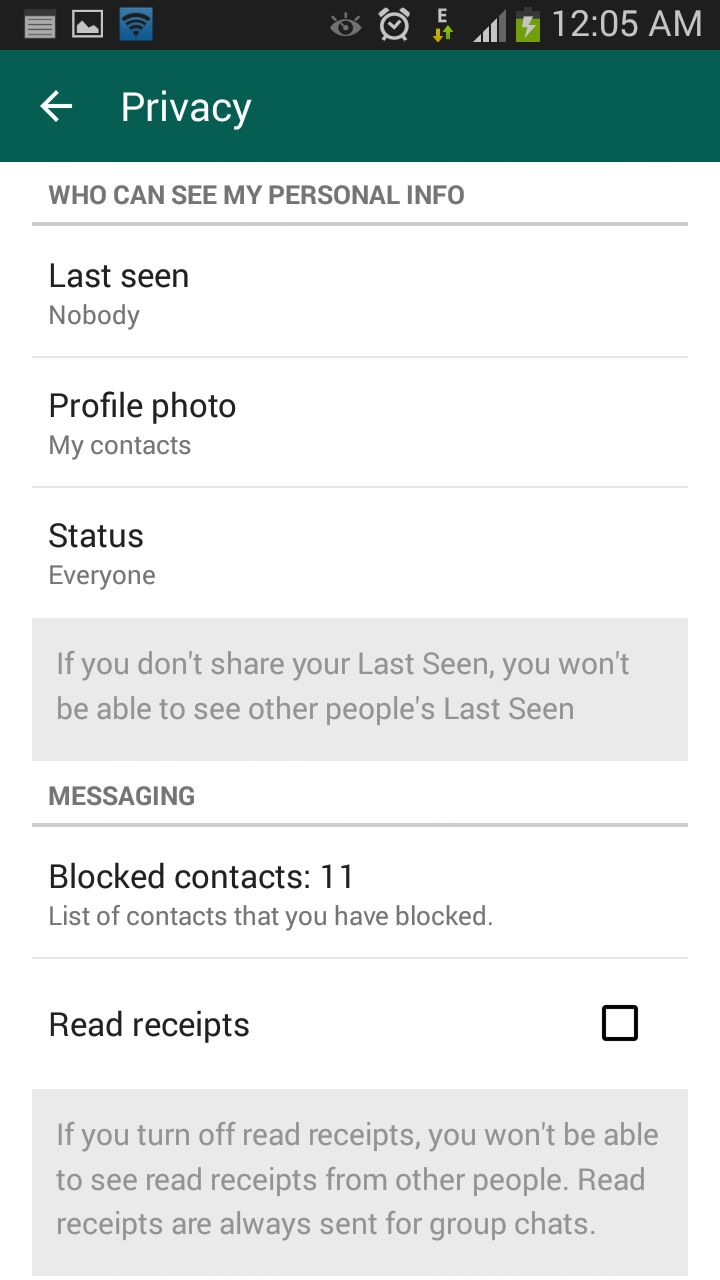Open Status privacy option
Viewport: 720px width, 1280px height.
click(359, 553)
